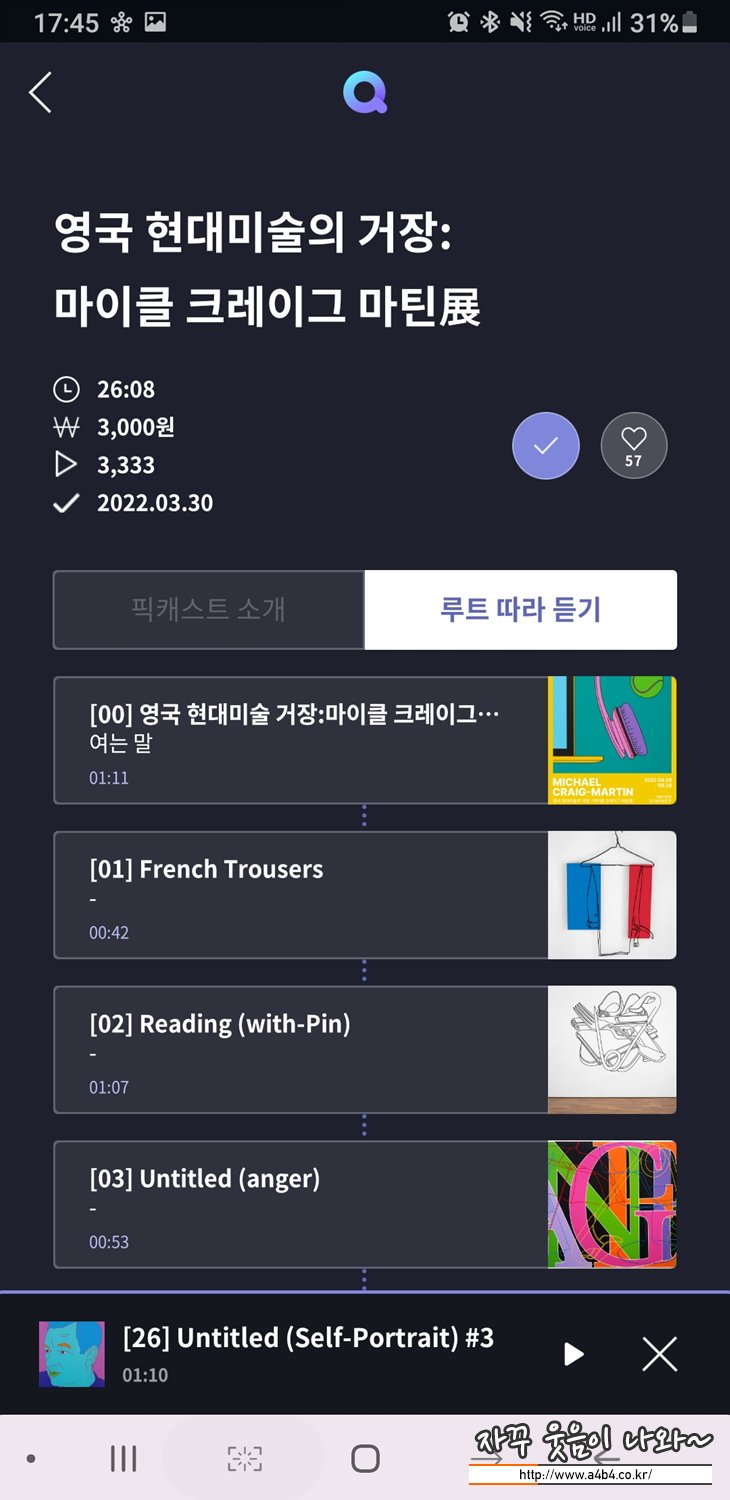The height and width of the screenshot is (1500, 730).
Task: Open track [00] 여는 말
Action: (365, 740)
